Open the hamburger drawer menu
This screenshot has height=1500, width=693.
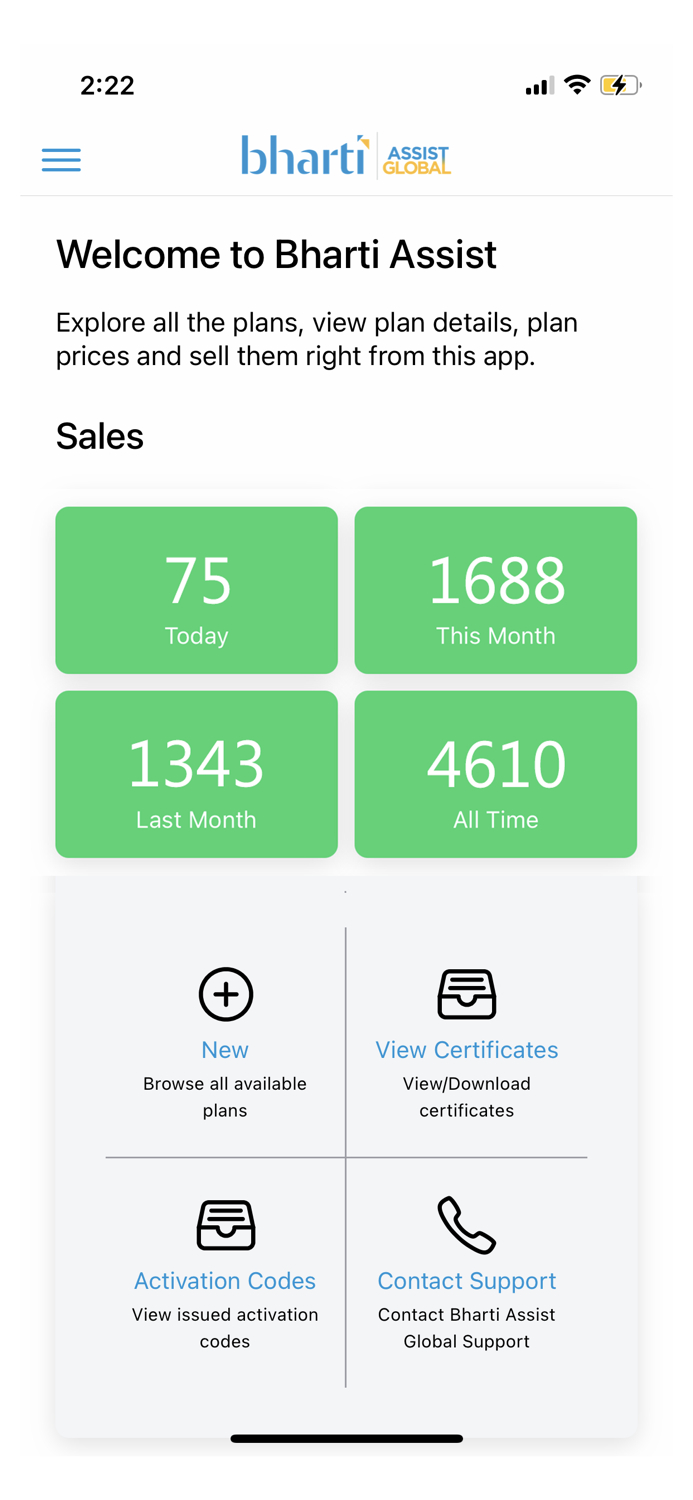tap(61, 160)
